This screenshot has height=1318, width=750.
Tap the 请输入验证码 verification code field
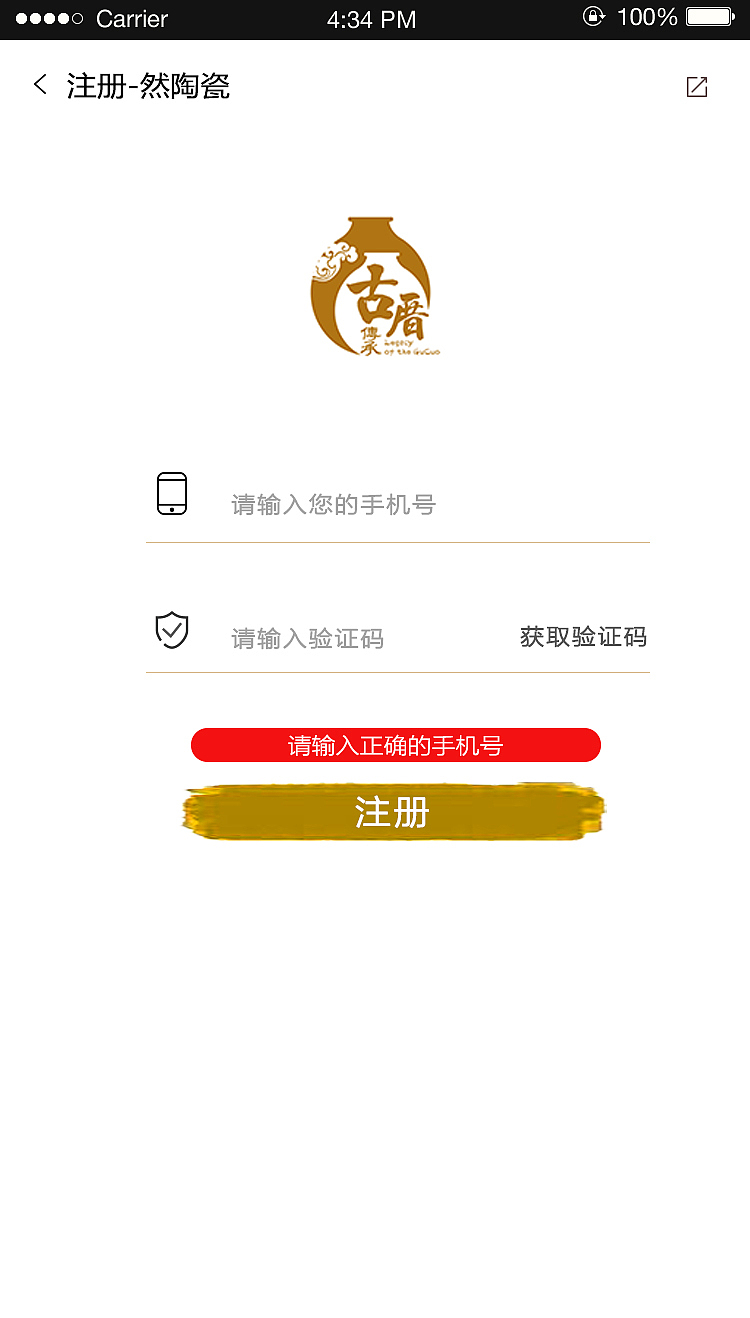pyautogui.click(x=305, y=638)
